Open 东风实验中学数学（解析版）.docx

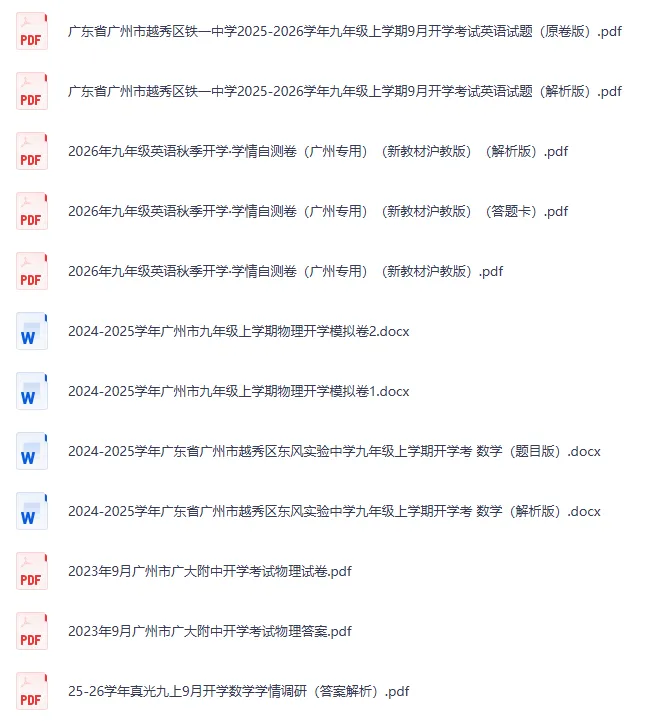pos(334,511)
